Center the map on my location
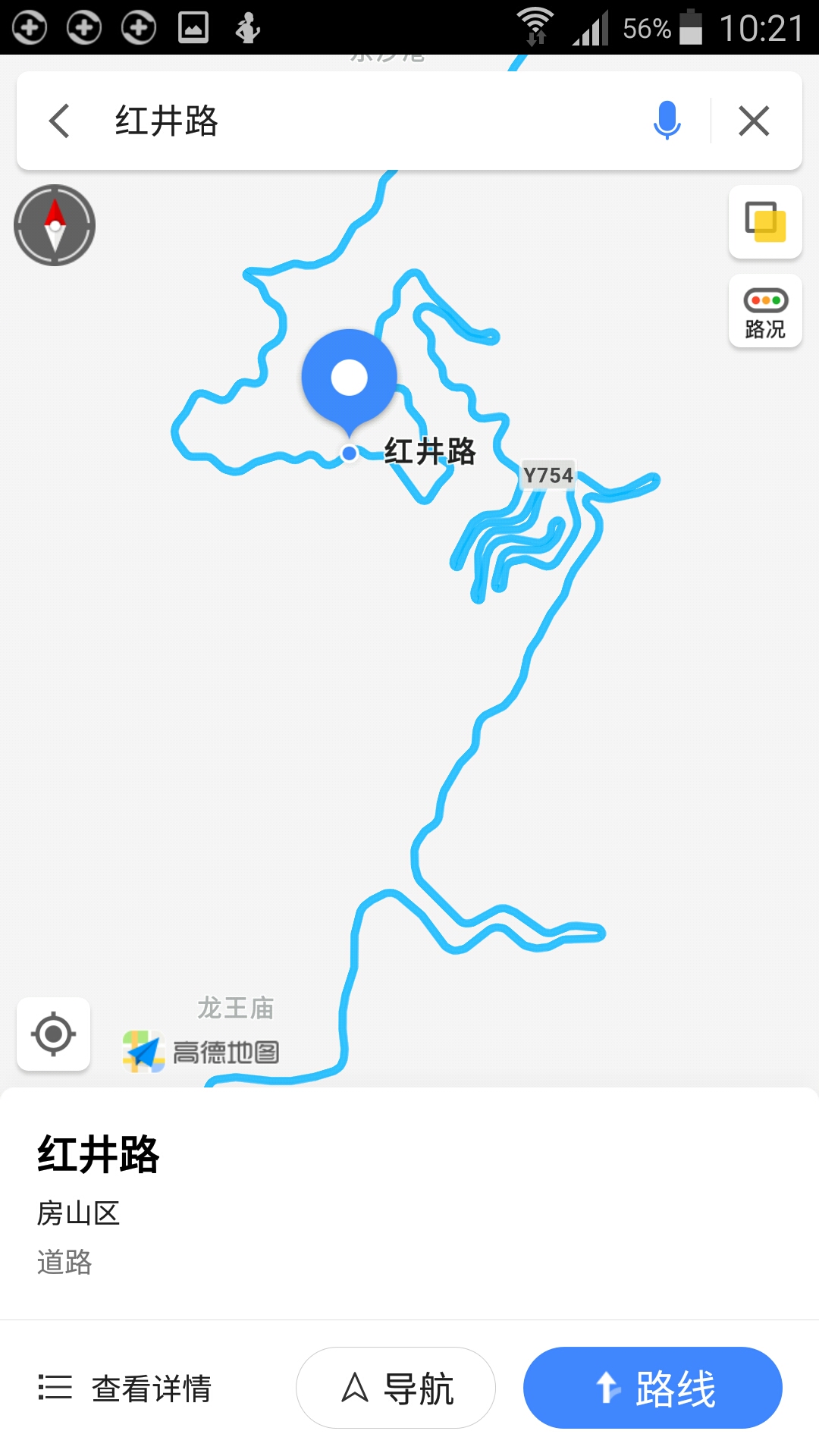Image resolution: width=819 pixels, height=1456 pixels. [x=54, y=1034]
